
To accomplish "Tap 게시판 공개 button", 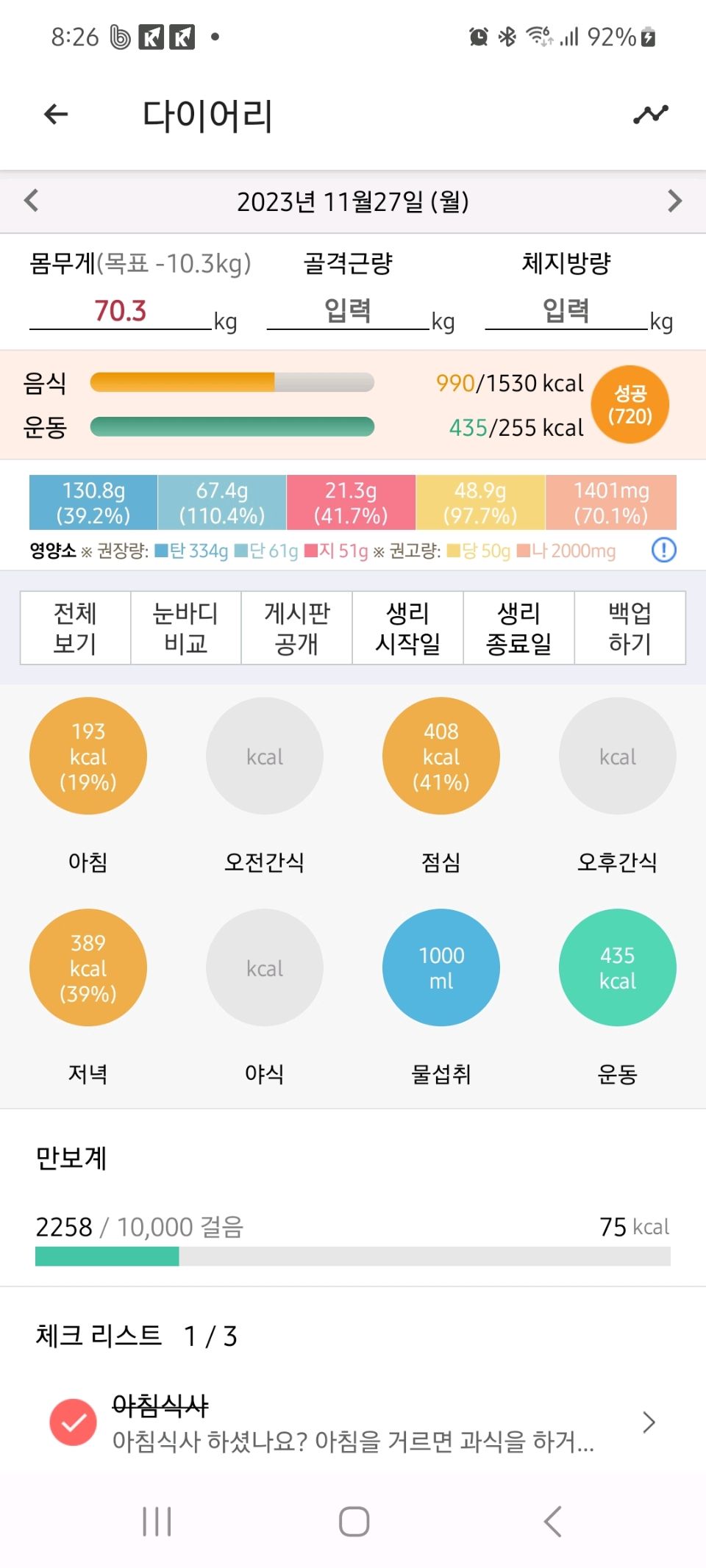I will pyautogui.click(x=296, y=628).
